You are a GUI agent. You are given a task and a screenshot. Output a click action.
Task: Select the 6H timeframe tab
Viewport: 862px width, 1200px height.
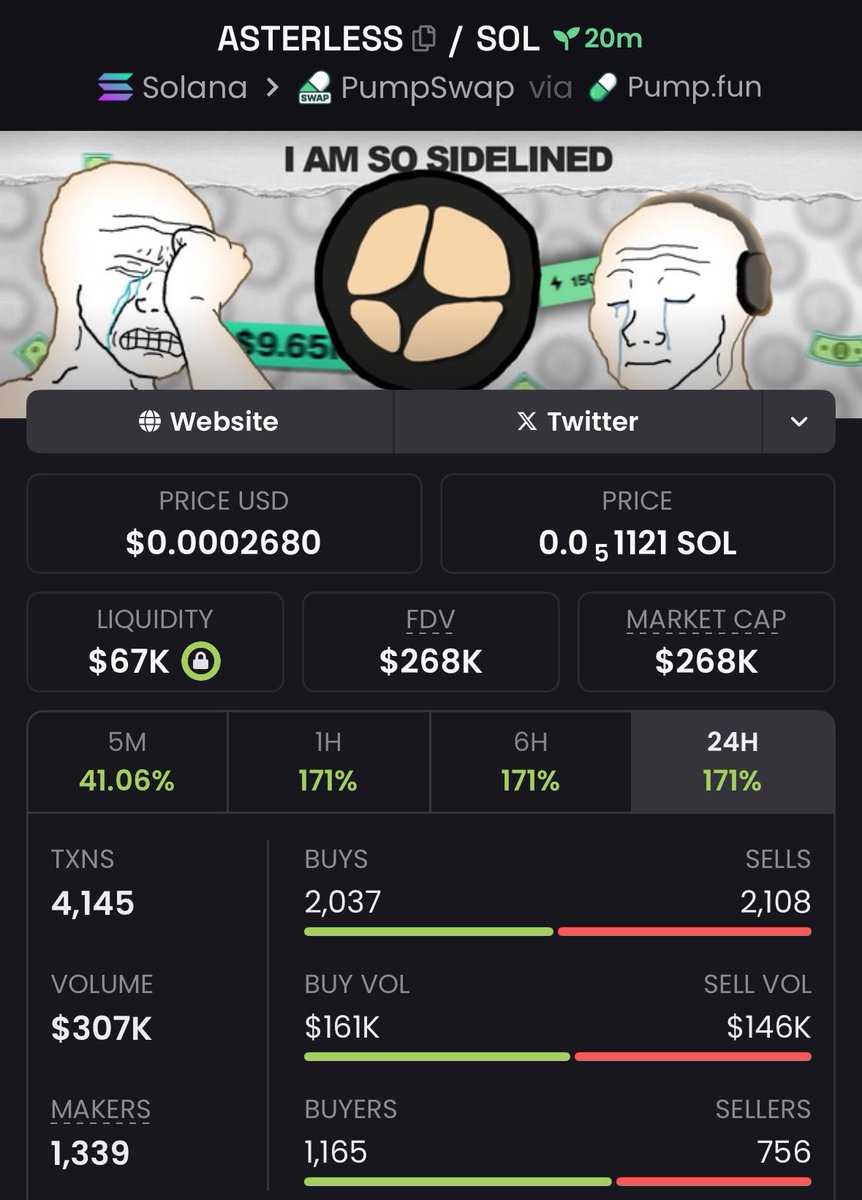pos(530,761)
